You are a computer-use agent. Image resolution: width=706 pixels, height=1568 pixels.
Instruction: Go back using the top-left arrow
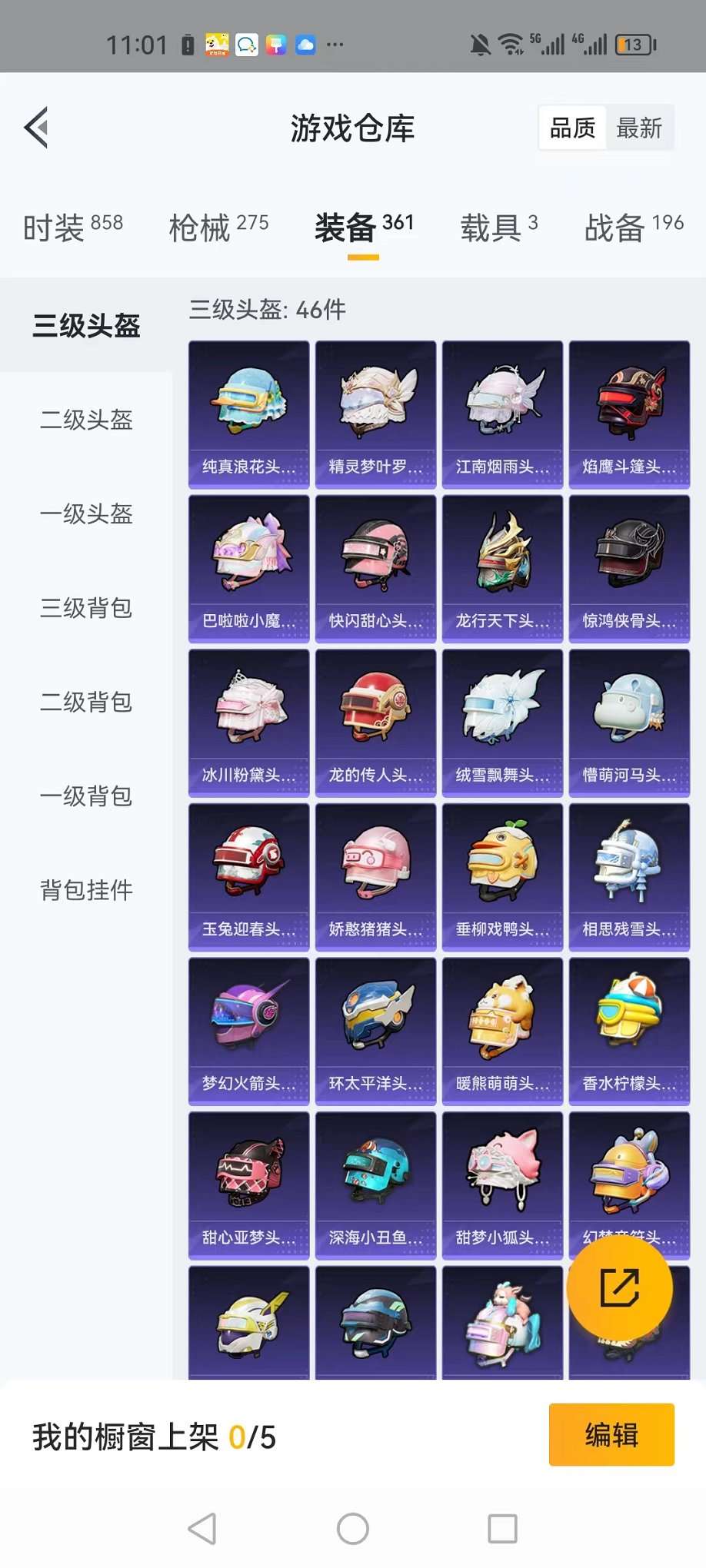pyautogui.click(x=36, y=128)
